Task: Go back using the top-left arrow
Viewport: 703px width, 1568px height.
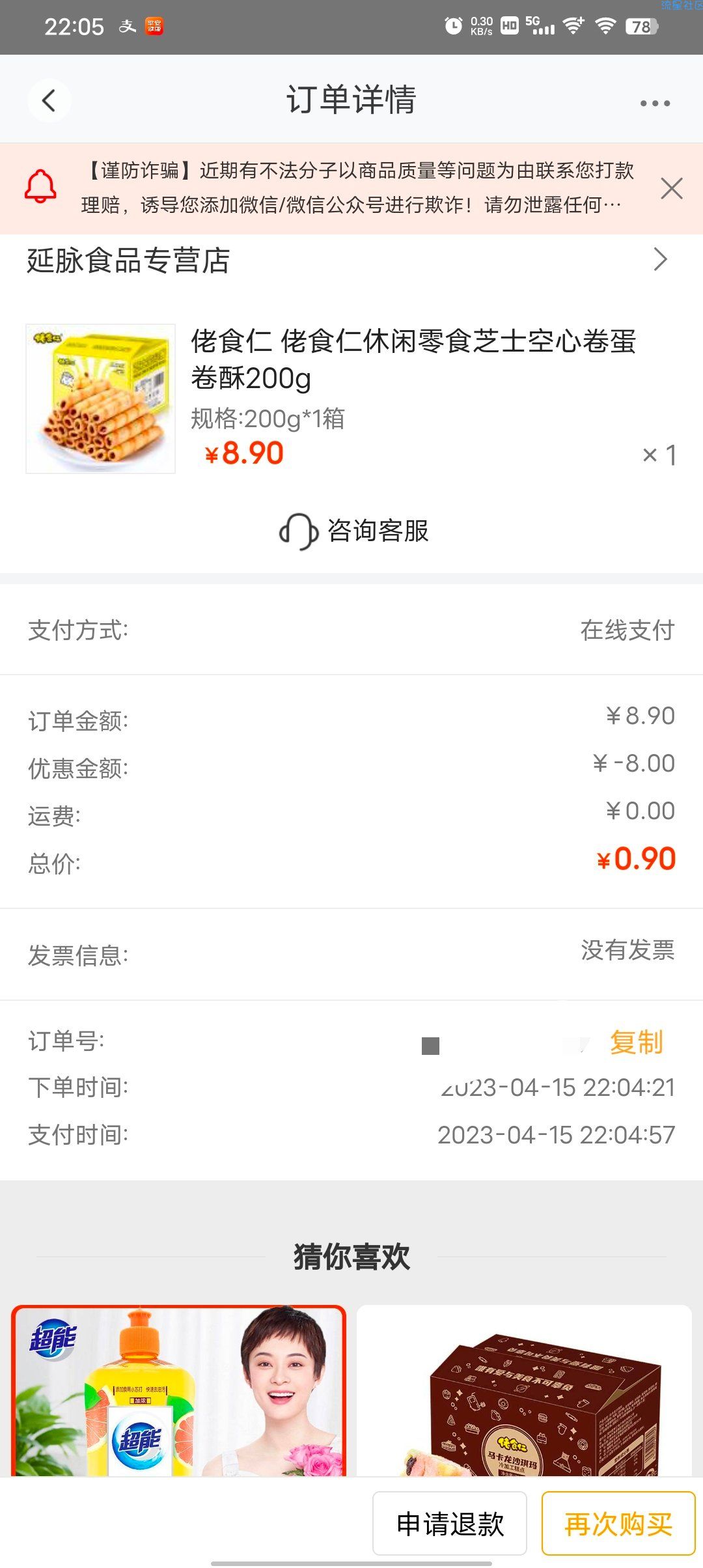Action: coord(49,100)
